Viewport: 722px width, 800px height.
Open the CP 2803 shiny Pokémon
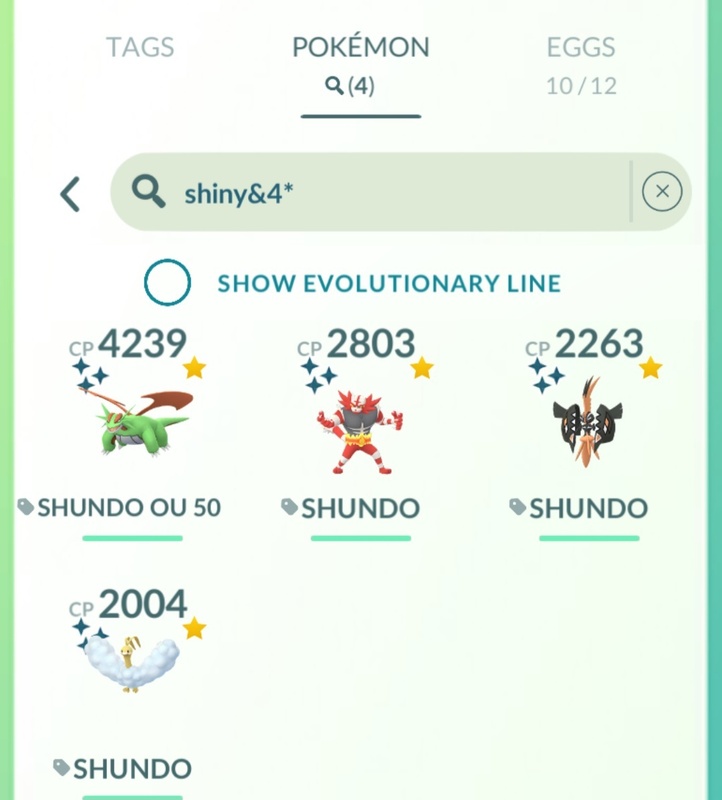(360, 420)
